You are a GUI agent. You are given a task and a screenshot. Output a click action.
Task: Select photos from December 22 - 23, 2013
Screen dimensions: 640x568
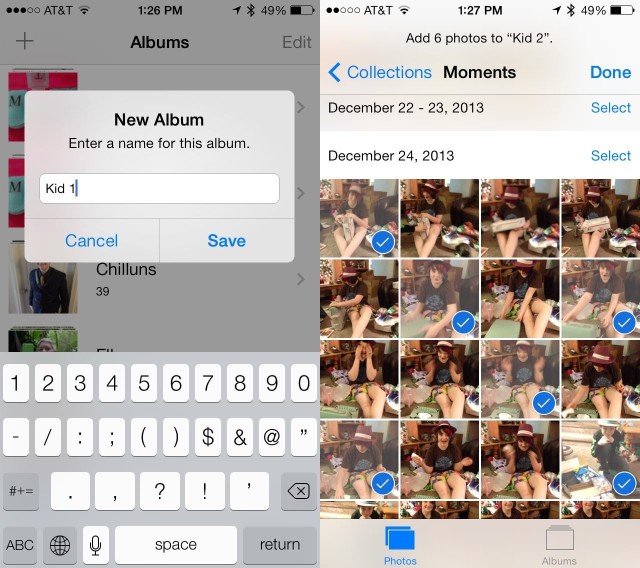pos(610,107)
